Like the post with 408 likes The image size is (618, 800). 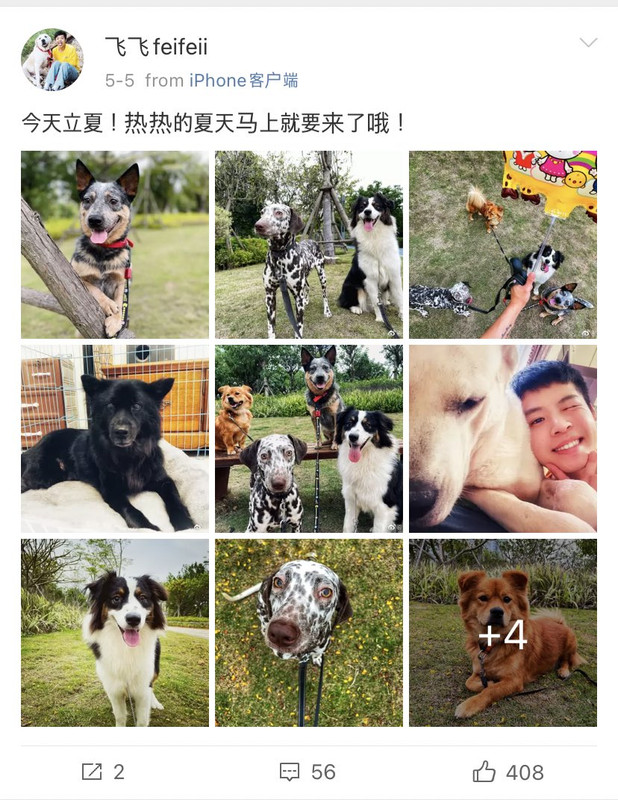pyautogui.click(x=508, y=771)
